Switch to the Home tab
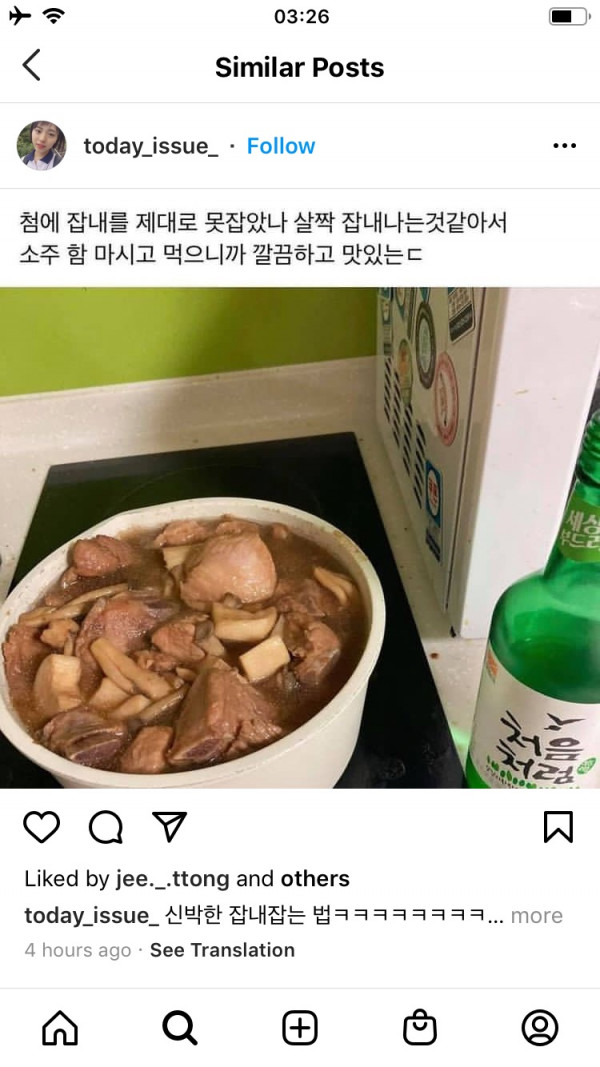The image size is (600, 1067). (60, 1027)
